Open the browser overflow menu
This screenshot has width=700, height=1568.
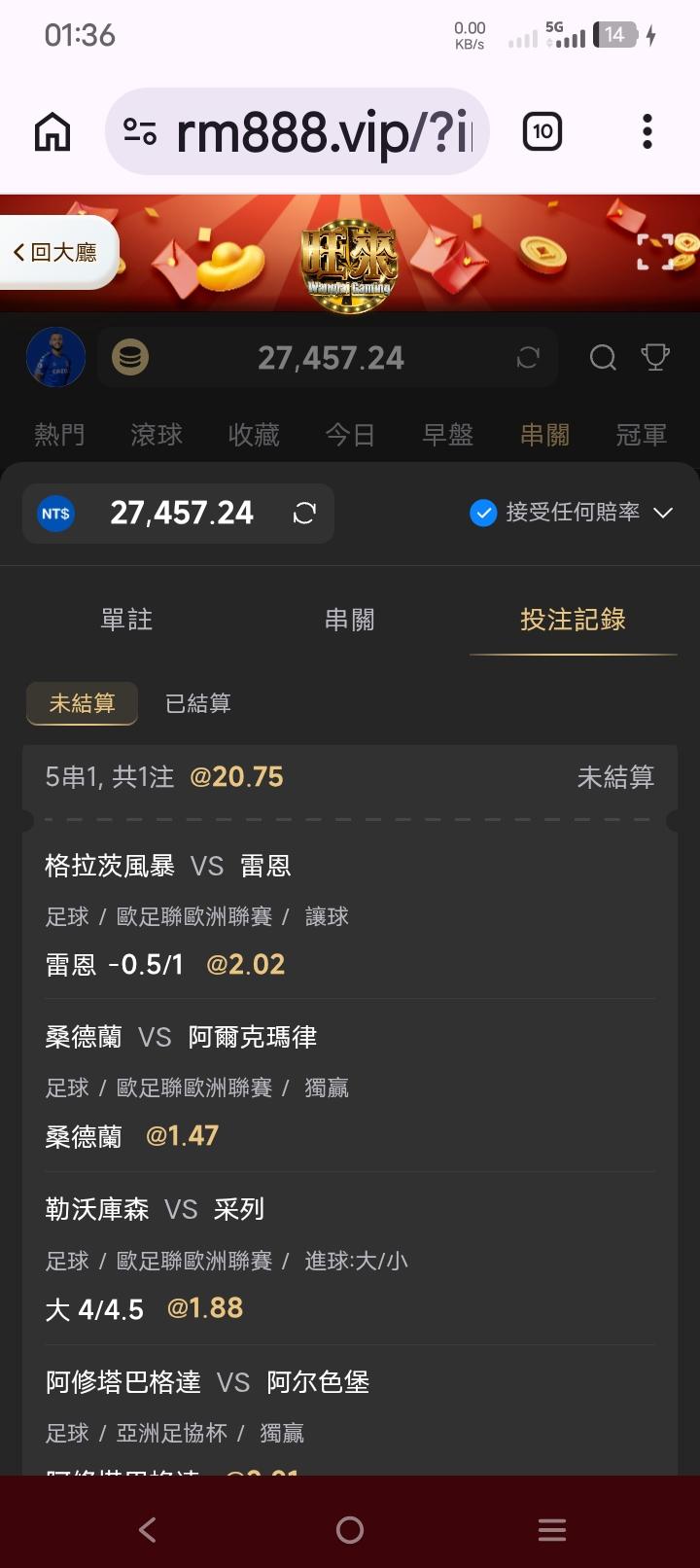647,132
